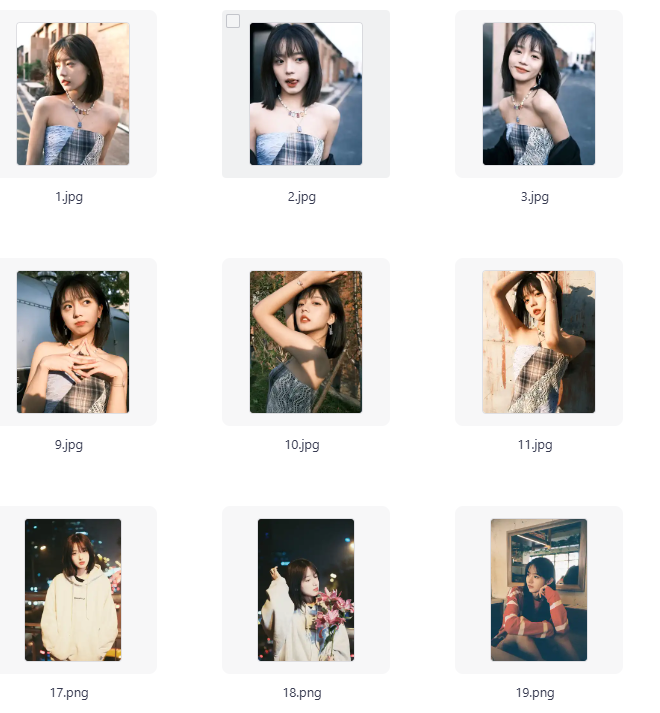Open the image 11.jpg
The image size is (660, 713).
click(539, 342)
